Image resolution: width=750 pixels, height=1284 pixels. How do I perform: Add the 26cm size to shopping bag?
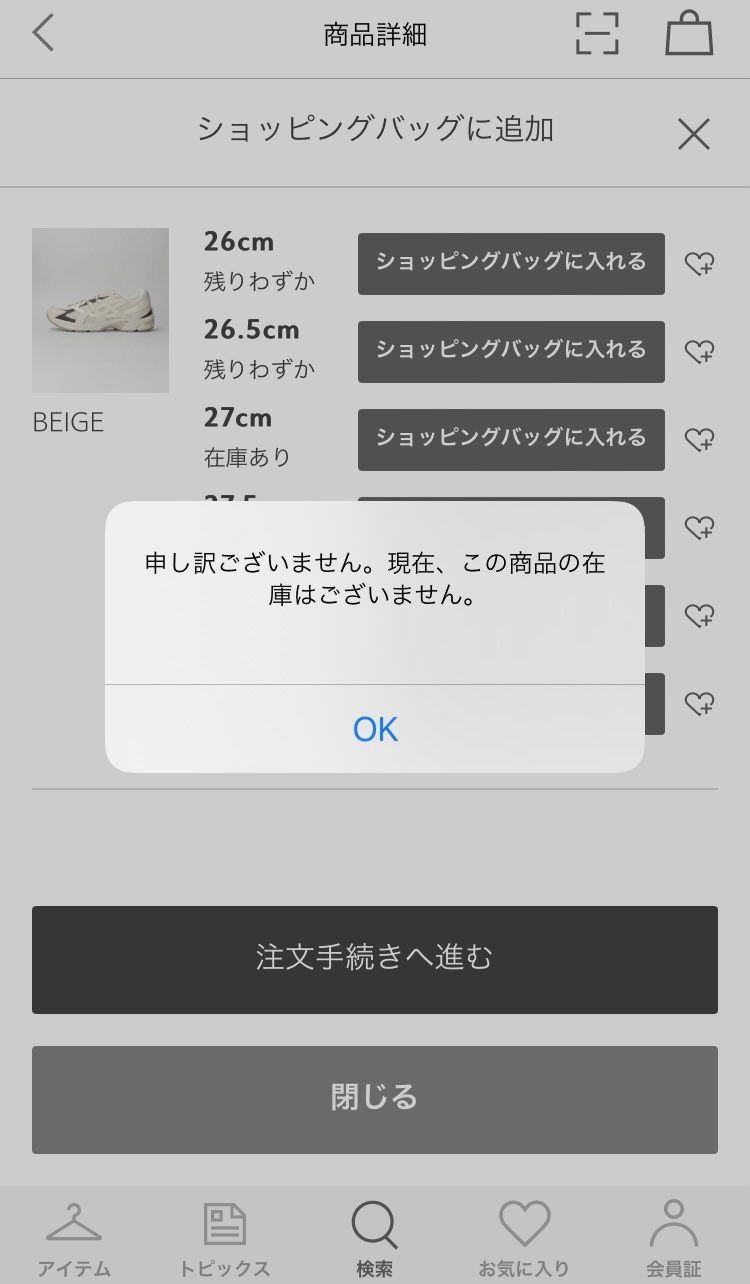[x=510, y=264]
